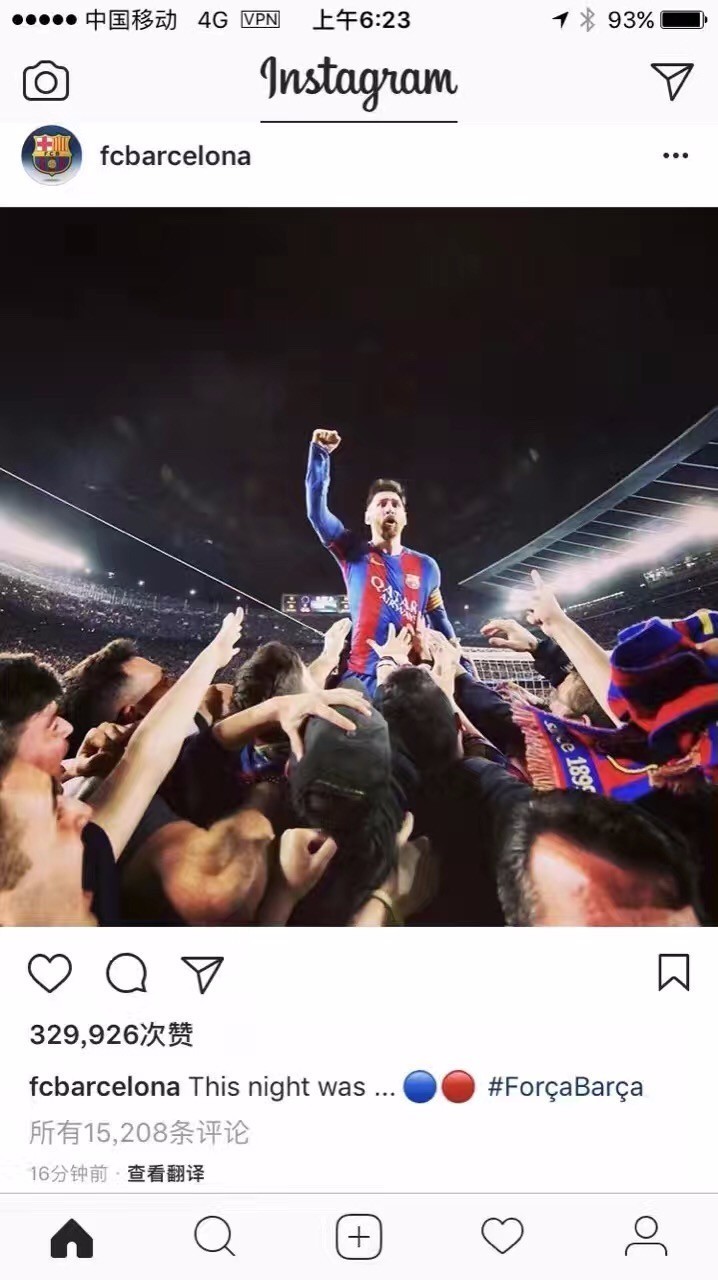Create a new post with plus
718x1280 pixels.
coord(359,1237)
